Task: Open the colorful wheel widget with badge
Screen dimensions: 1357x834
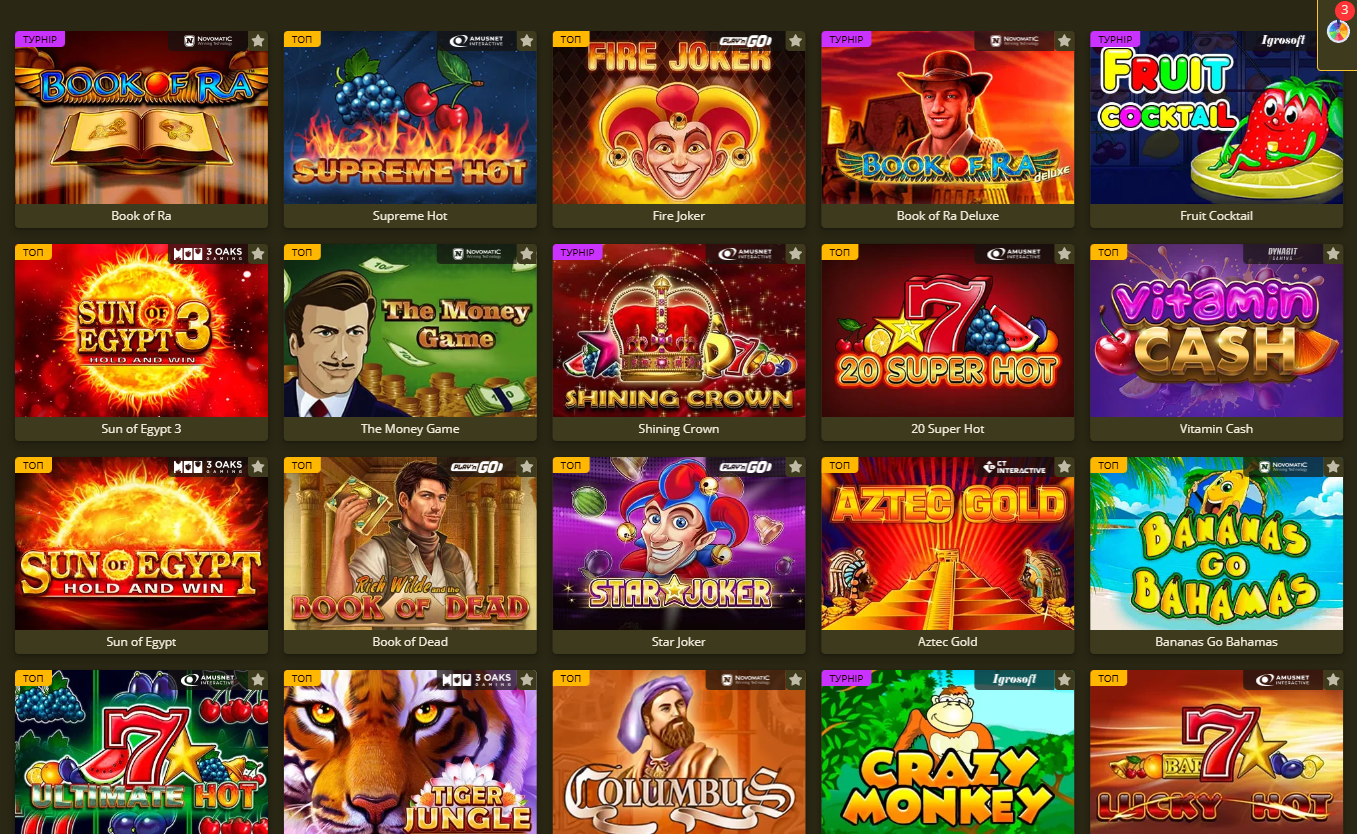Action: pyautogui.click(x=1338, y=30)
